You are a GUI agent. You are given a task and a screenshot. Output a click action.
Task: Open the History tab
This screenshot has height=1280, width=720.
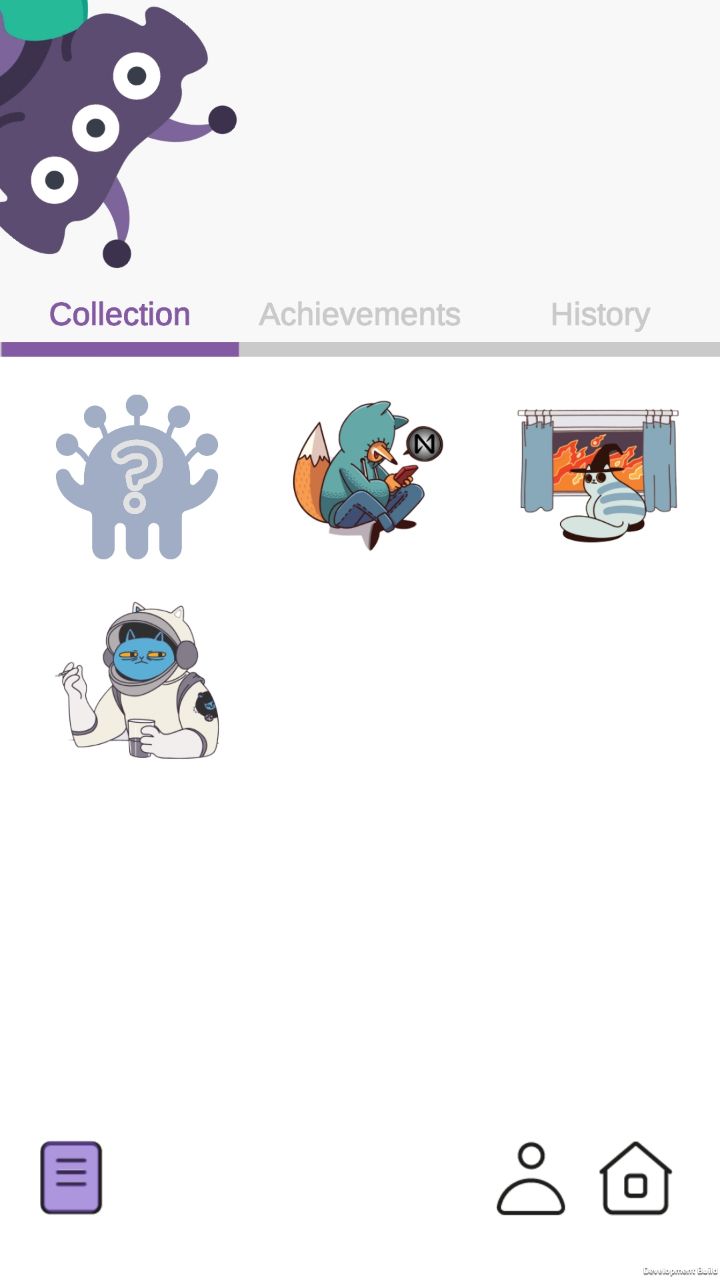point(600,315)
